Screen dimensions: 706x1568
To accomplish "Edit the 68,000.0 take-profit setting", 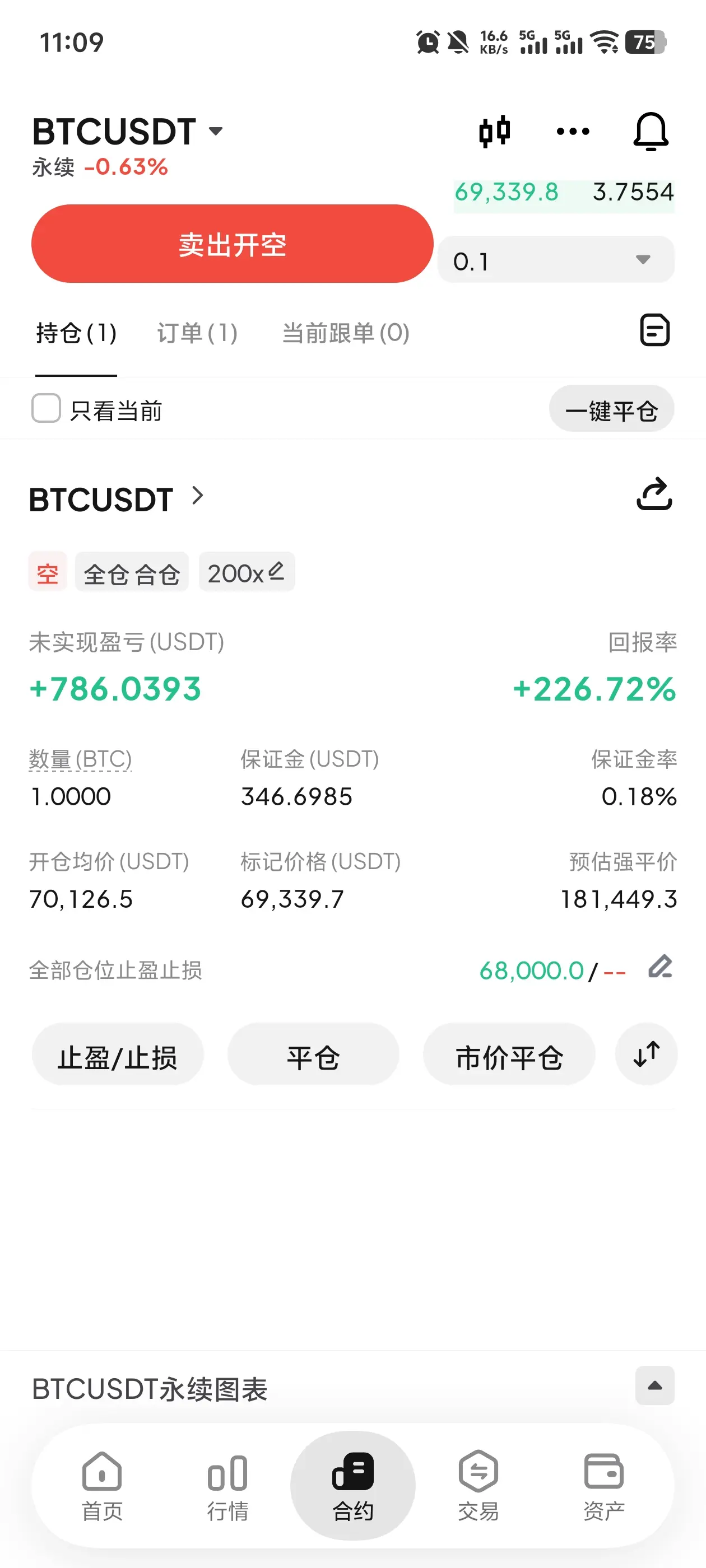I will click(x=660, y=967).
